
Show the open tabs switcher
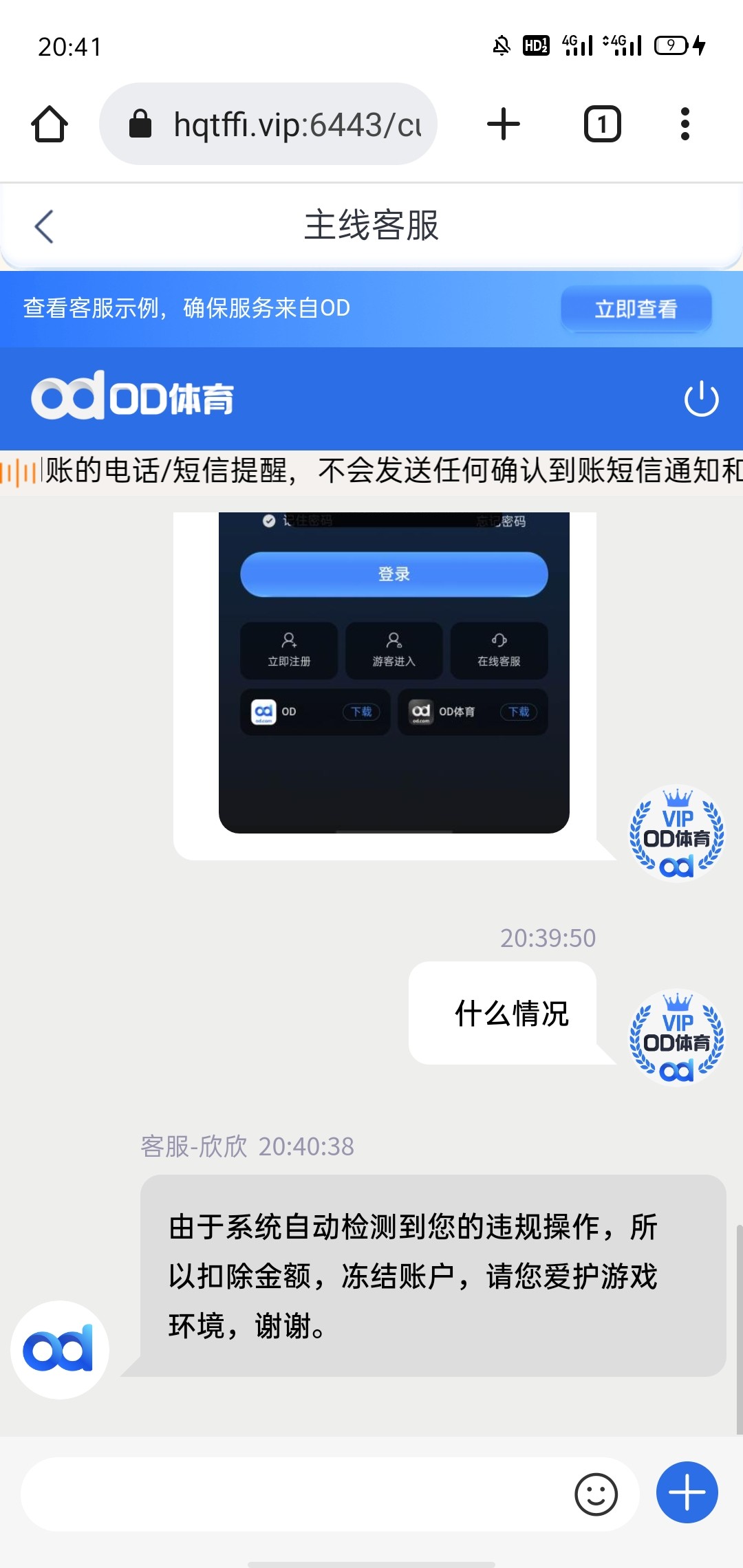(x=602, y=124)
